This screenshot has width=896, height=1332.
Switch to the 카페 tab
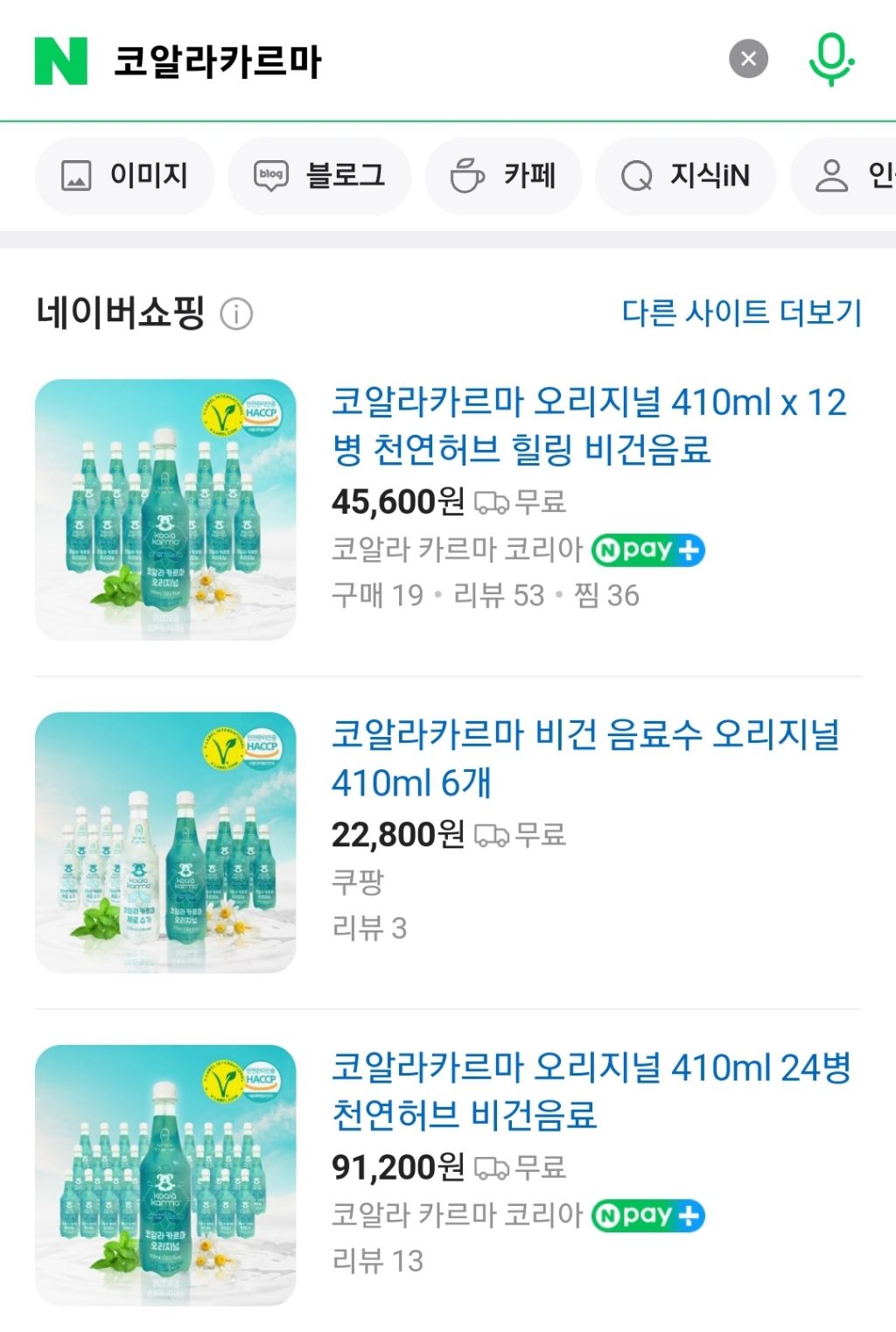point(503,176)
